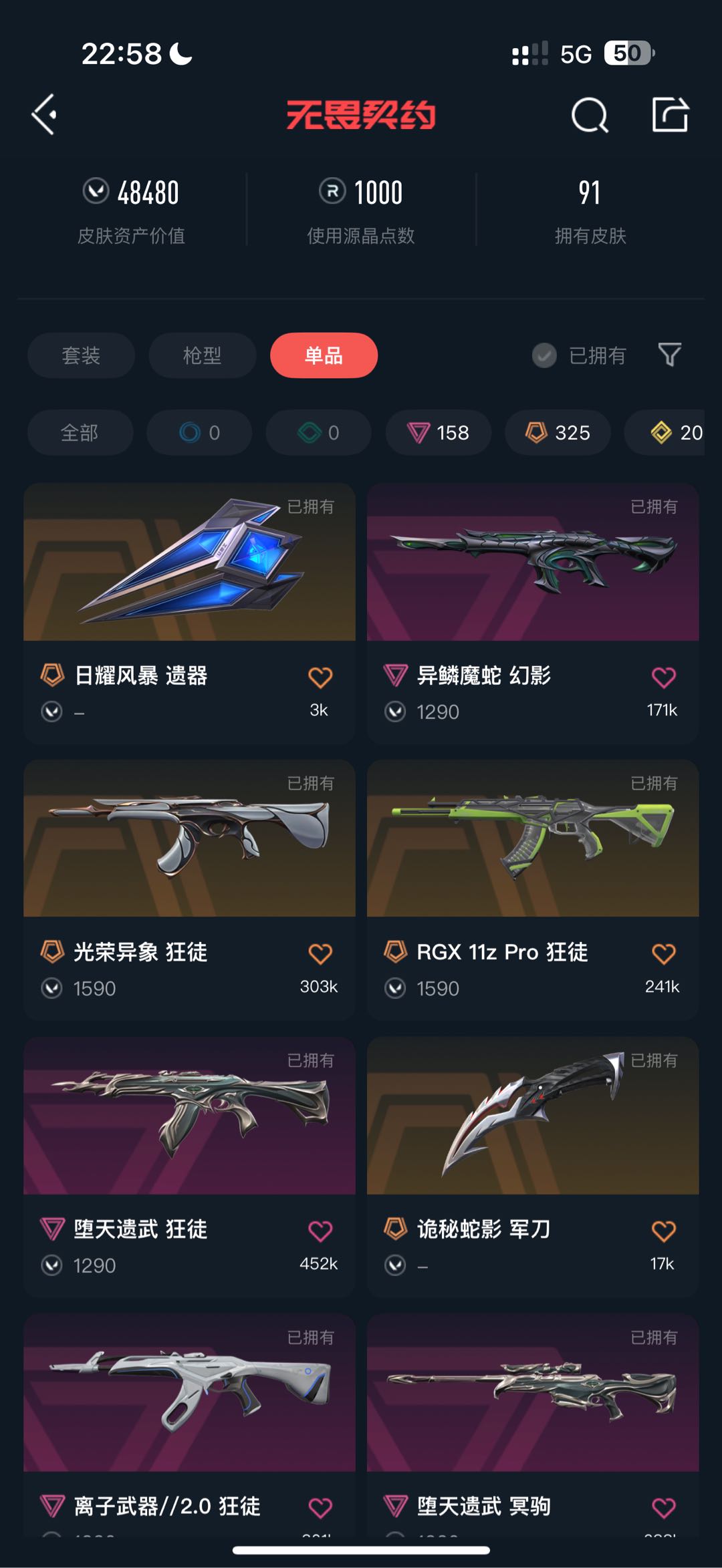This screenshot has width=722, height=1568.
Task: Open the search icon in header
Action: coord(590,116)
